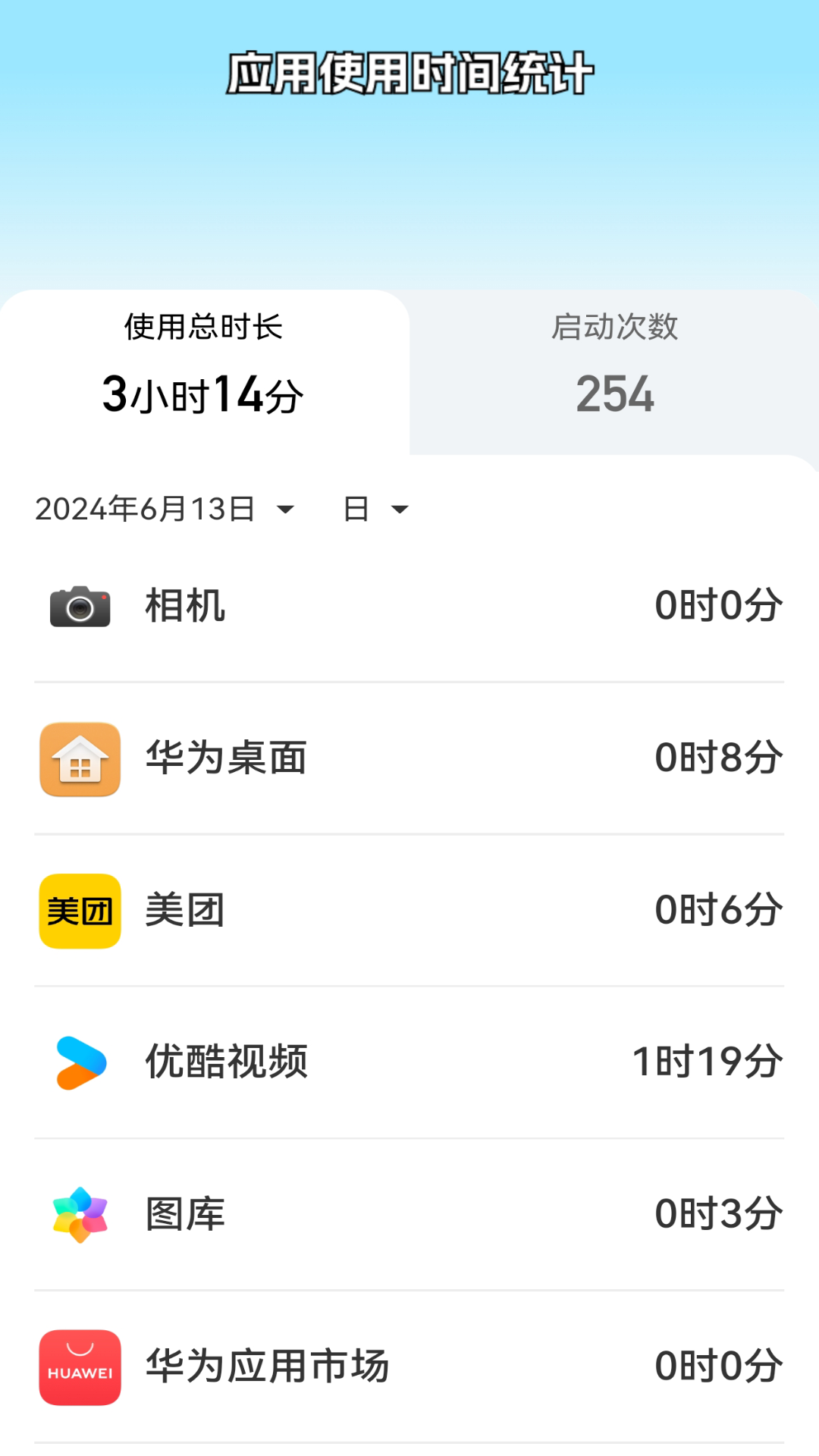Viewport: 819px width, 1456px height.
Task: Click the orange house icon for Huawei launcher
Action: [x=79, y=758]
